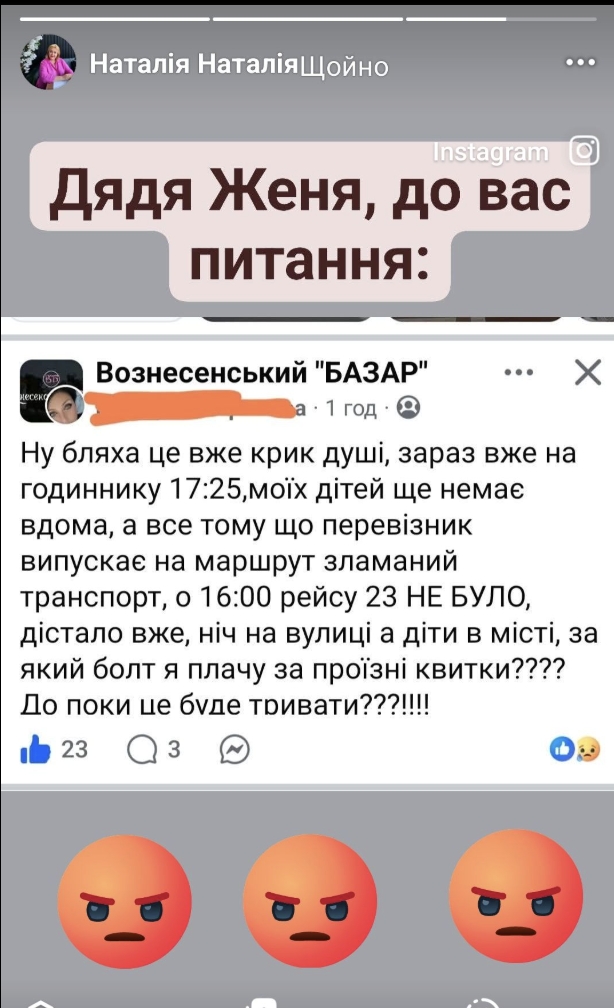The width and height of the screenshot is (614, 1008).
Task: Tap the Наталія Наталія name link
Action: point(194,65)
